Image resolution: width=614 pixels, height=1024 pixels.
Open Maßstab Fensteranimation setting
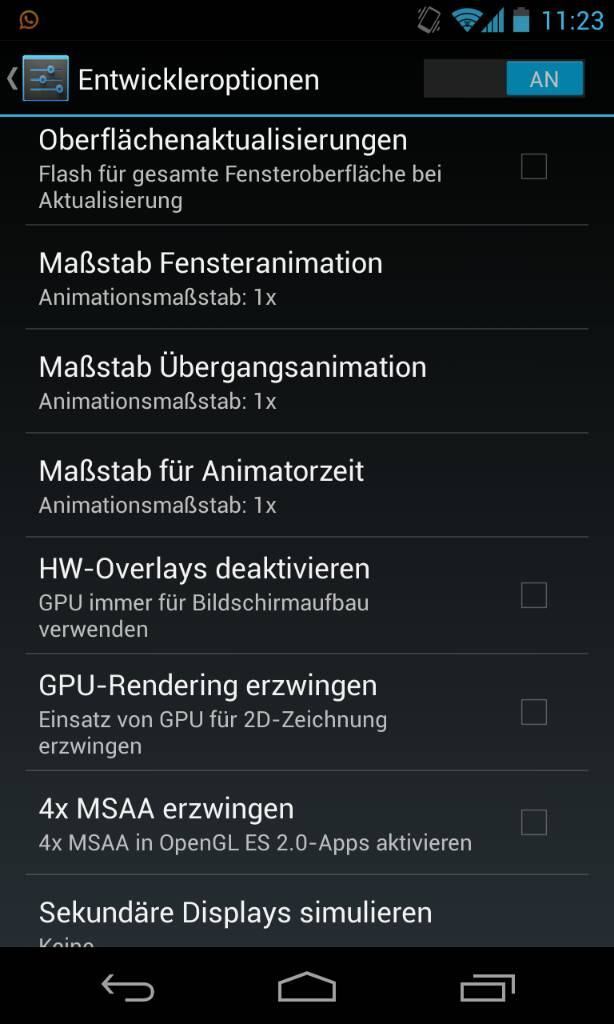300,278
